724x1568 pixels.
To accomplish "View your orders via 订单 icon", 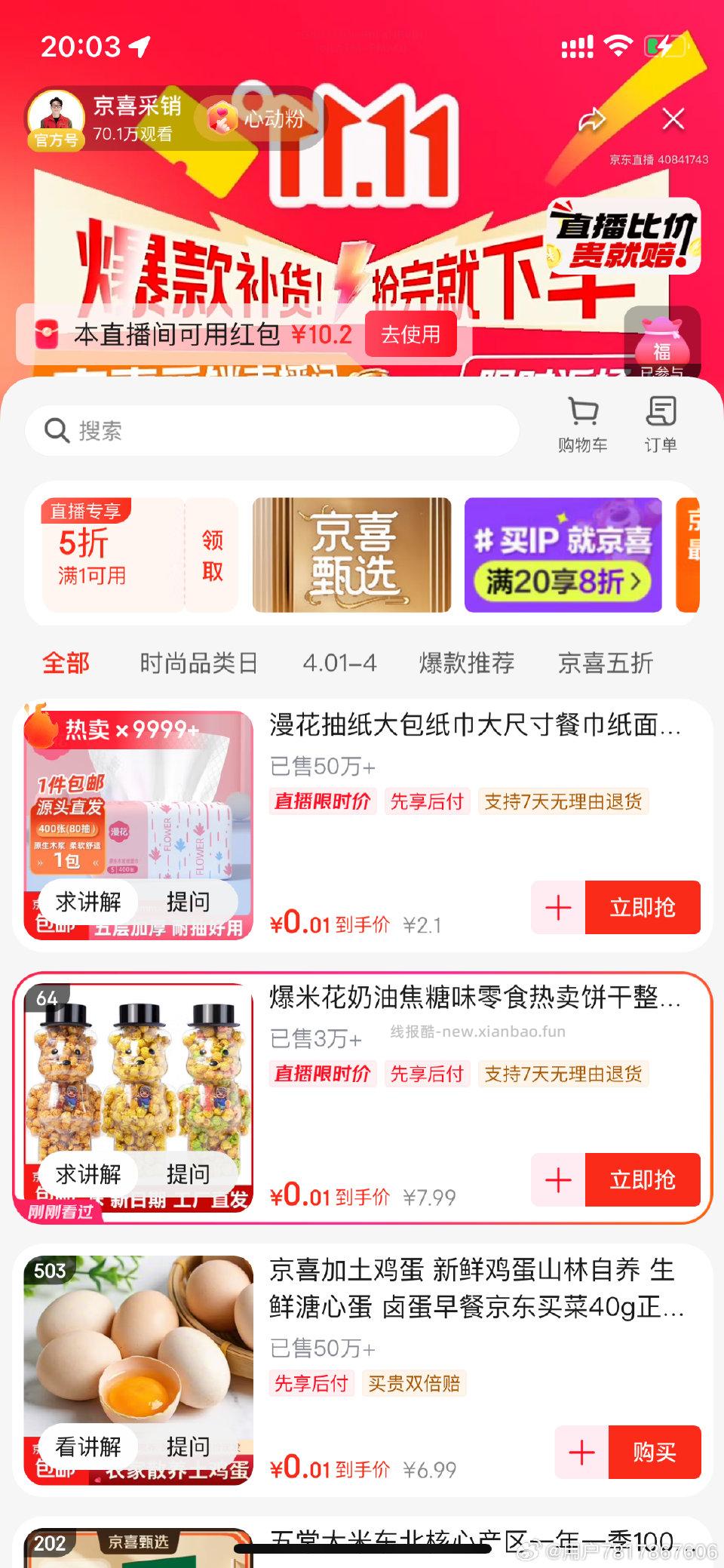I will click(662, 423).
